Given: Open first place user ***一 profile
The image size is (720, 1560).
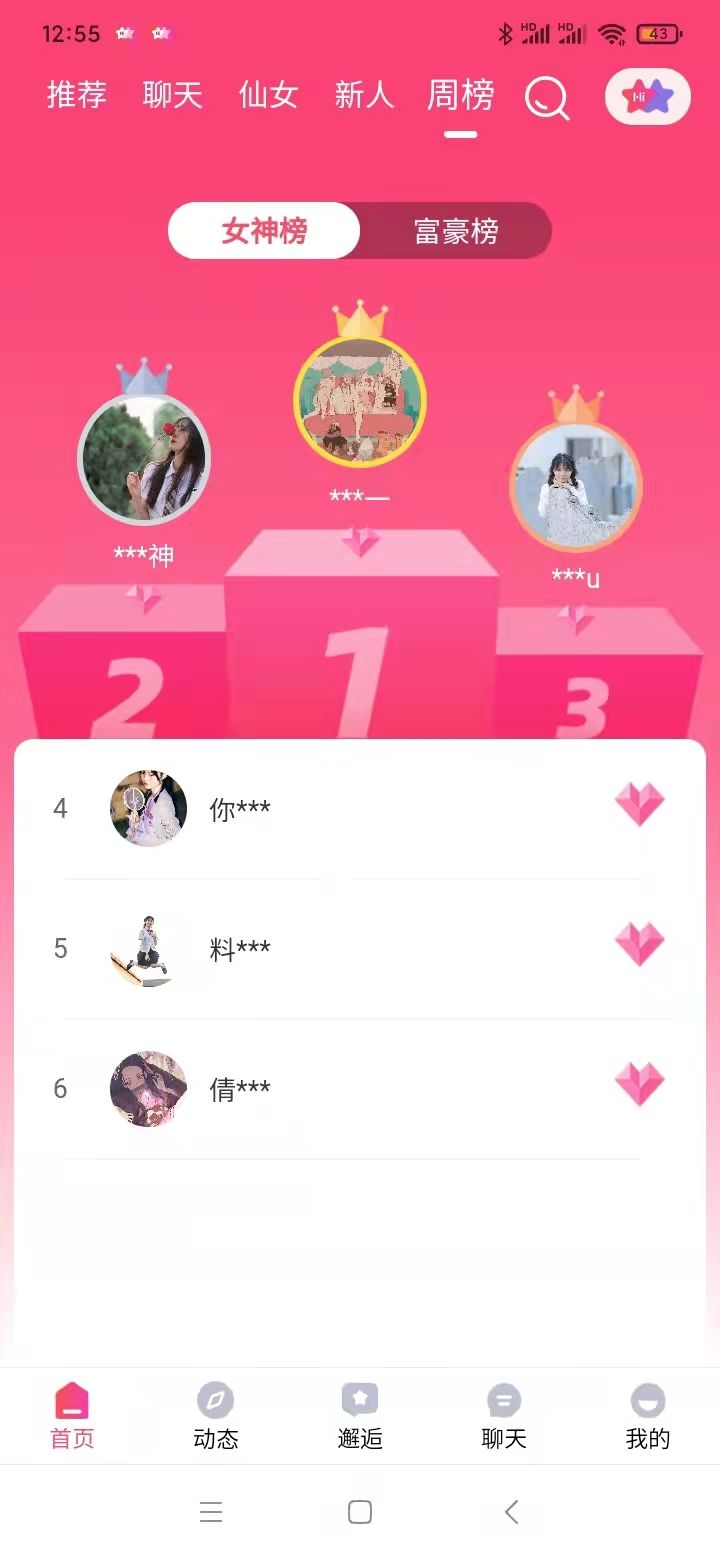Looking at the screenshot, I should [x=360, y=401].
